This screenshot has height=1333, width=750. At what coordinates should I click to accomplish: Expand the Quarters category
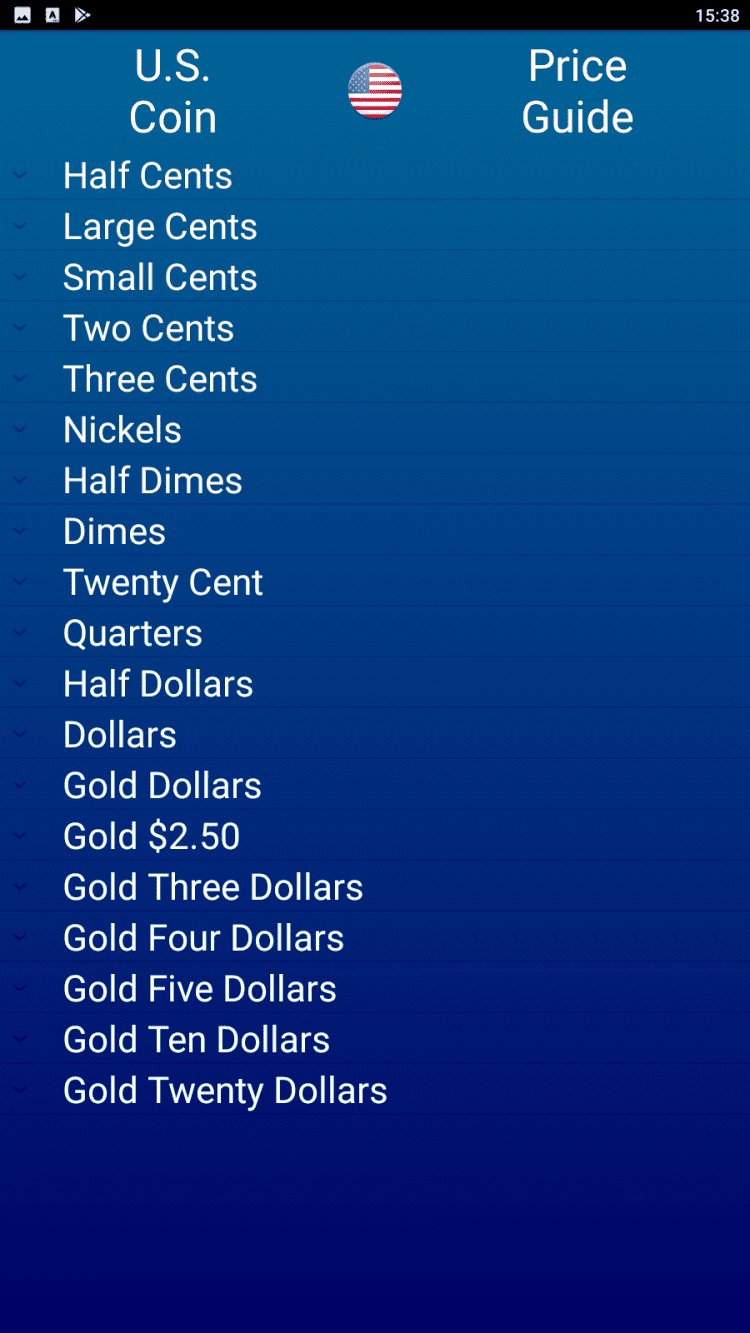tap(132, 634)
